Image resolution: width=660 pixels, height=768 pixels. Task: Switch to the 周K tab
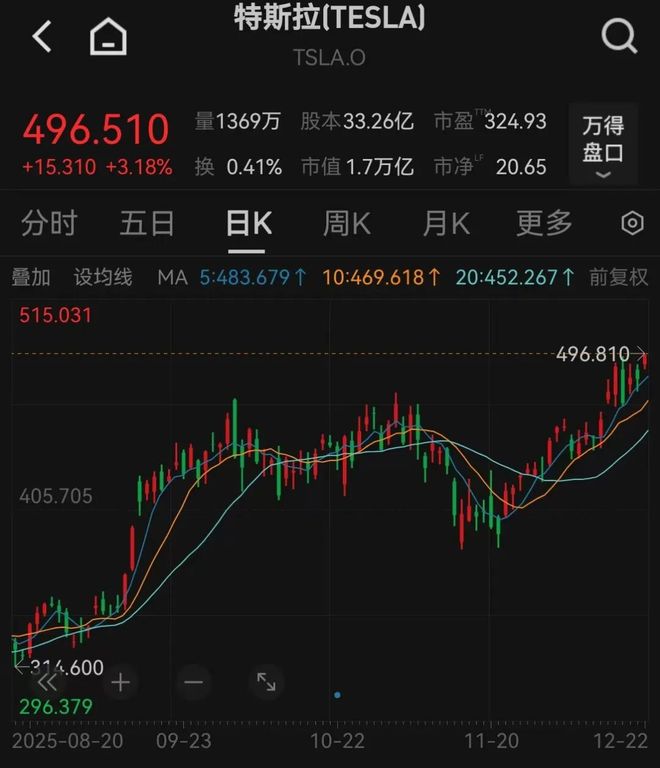pyautogui.click(x=346, y=223)
